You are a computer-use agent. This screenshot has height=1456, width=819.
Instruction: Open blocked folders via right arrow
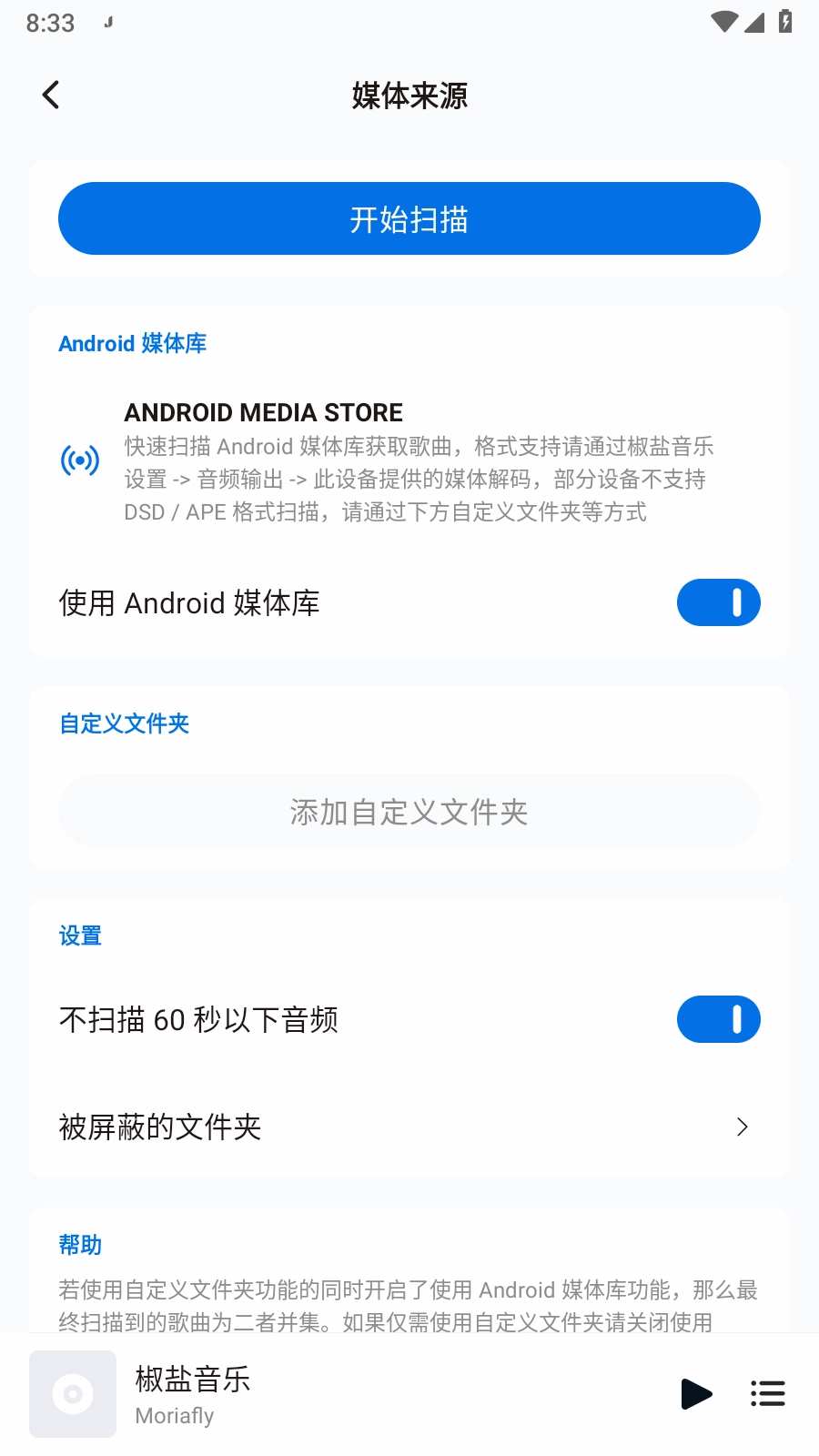(x=743, y=1127)
